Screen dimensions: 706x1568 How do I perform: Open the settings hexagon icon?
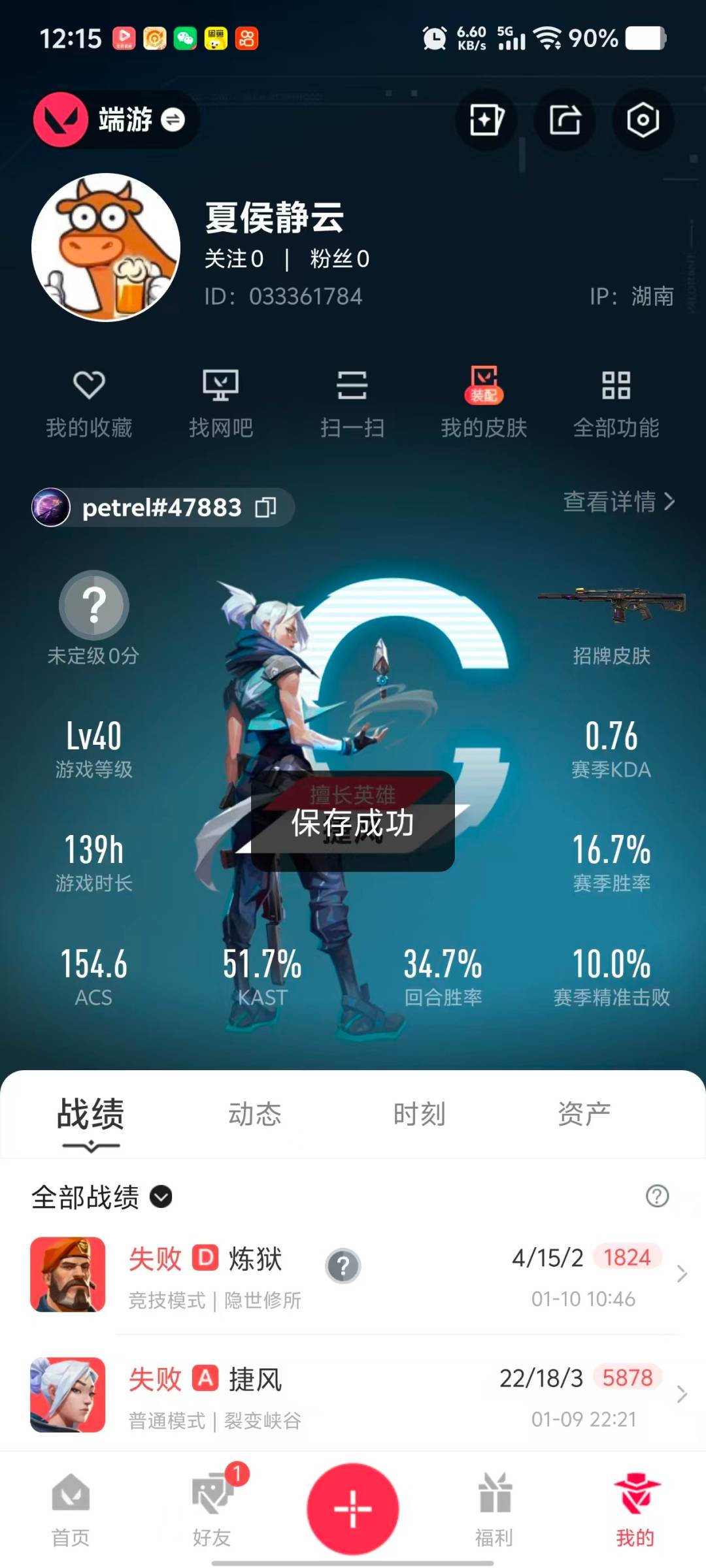coord(643,120)
